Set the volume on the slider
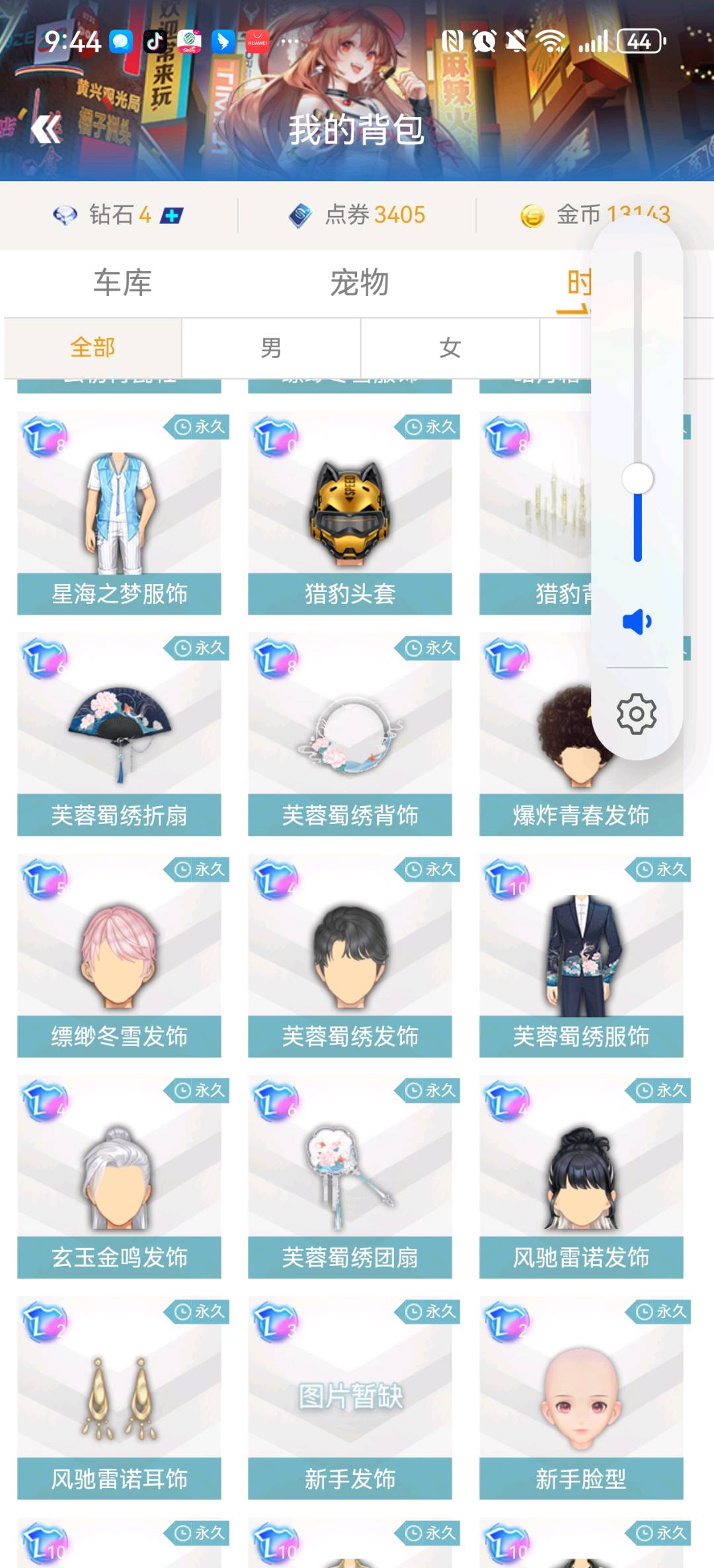The width and height of the screenshot is (714, 1568). click(638, 478)
